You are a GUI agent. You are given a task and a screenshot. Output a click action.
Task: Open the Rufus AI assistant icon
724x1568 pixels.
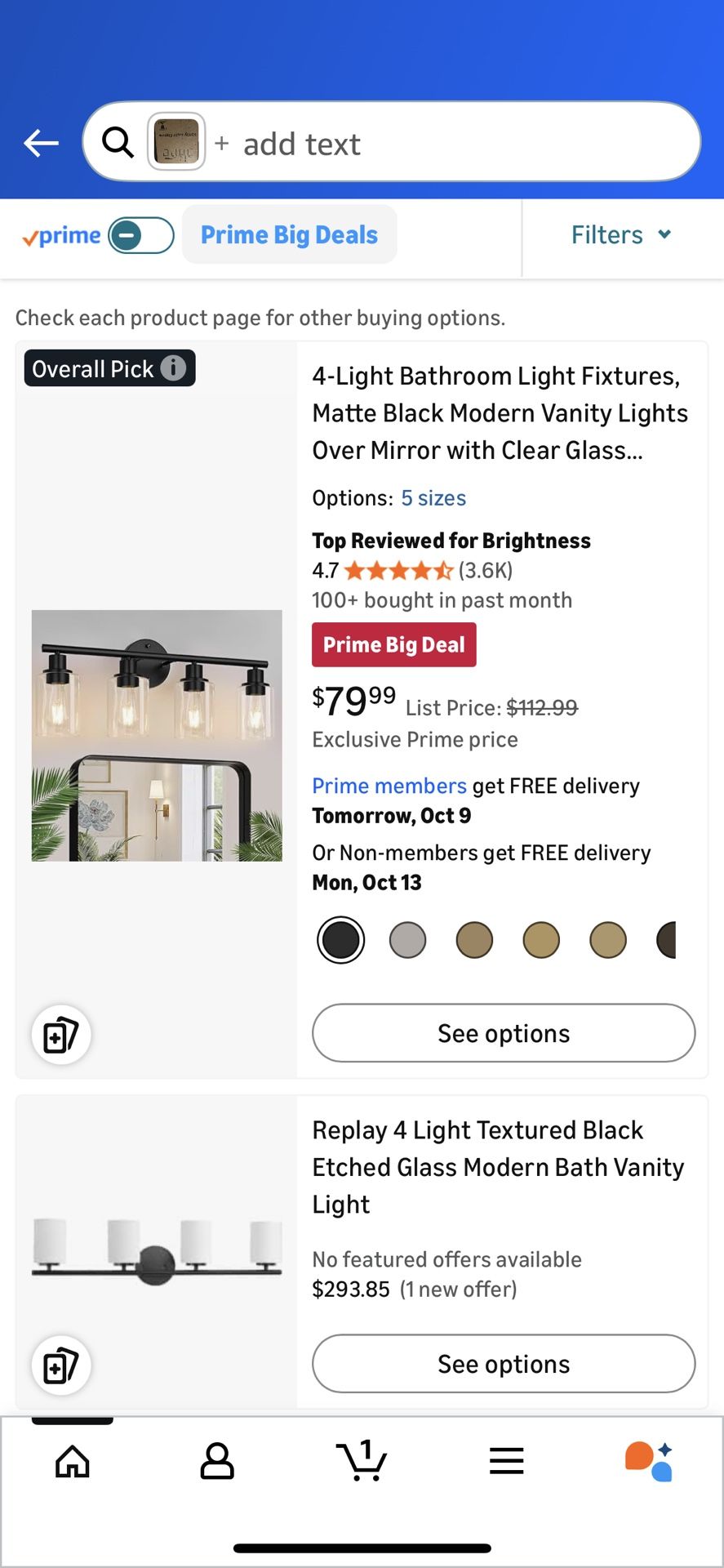(651, 1461)
